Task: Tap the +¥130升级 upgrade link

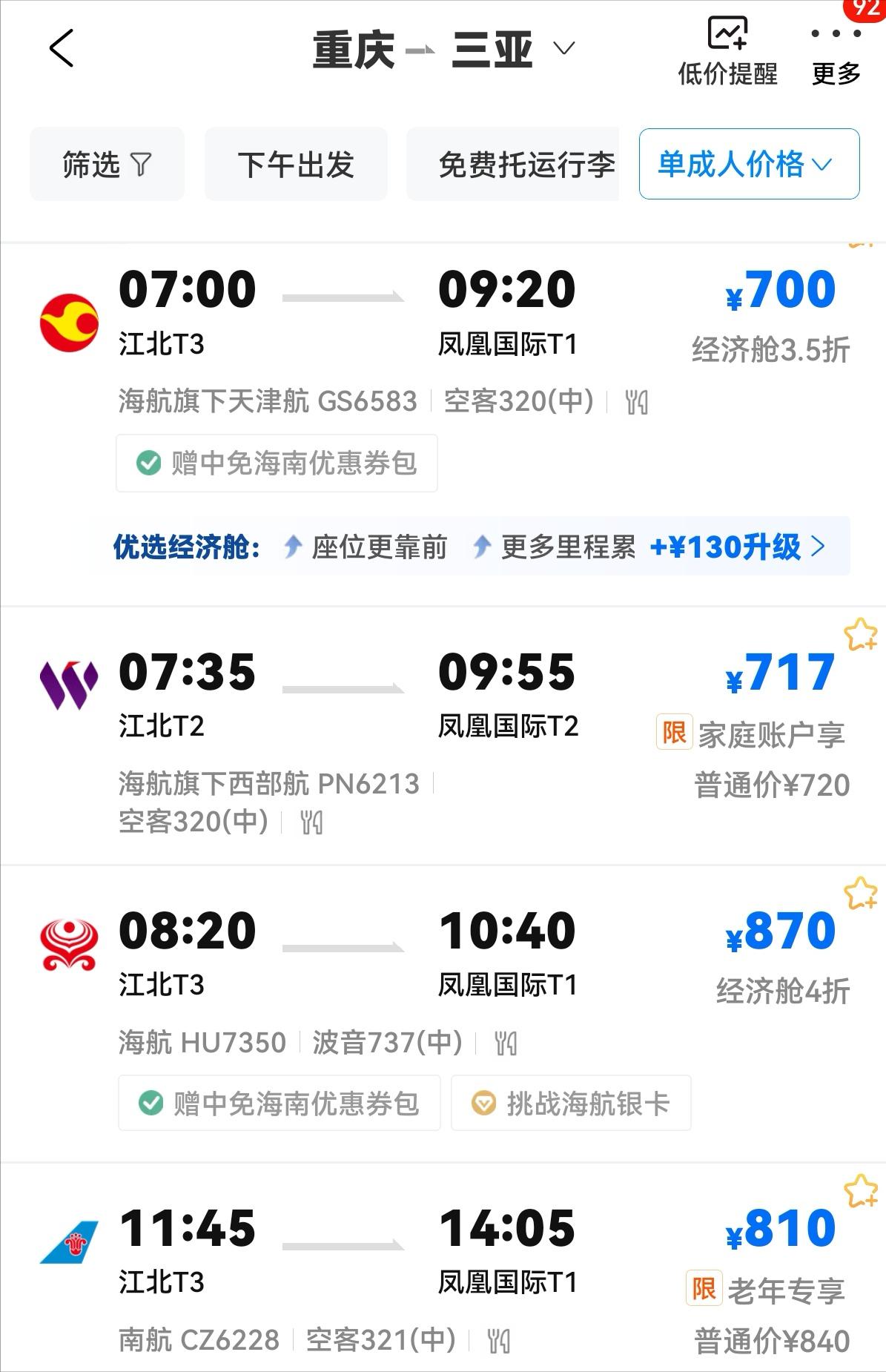Action: tap(737, 547)
